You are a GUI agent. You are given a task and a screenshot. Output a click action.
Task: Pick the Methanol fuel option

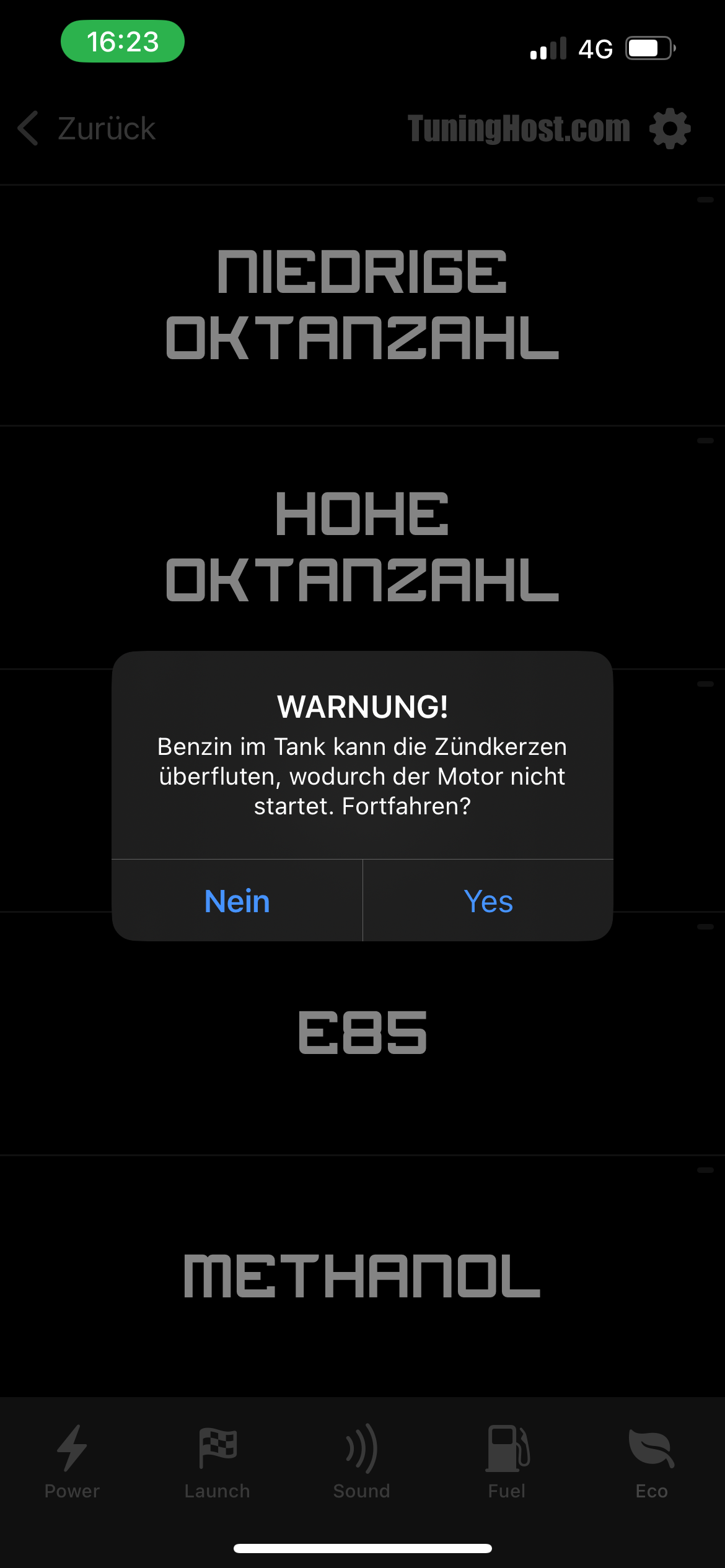point(362,1276)
